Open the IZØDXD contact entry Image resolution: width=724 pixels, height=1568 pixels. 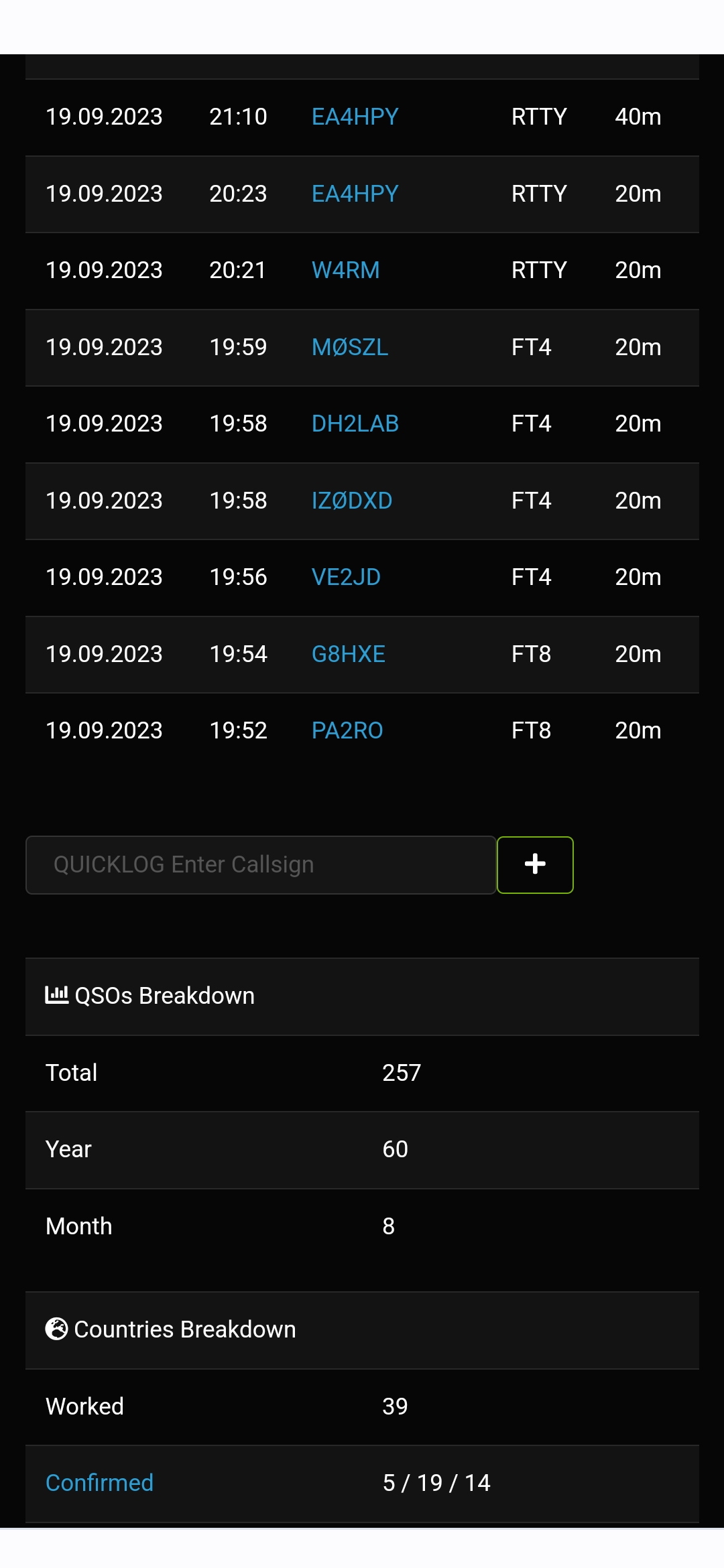click(352, 501)
